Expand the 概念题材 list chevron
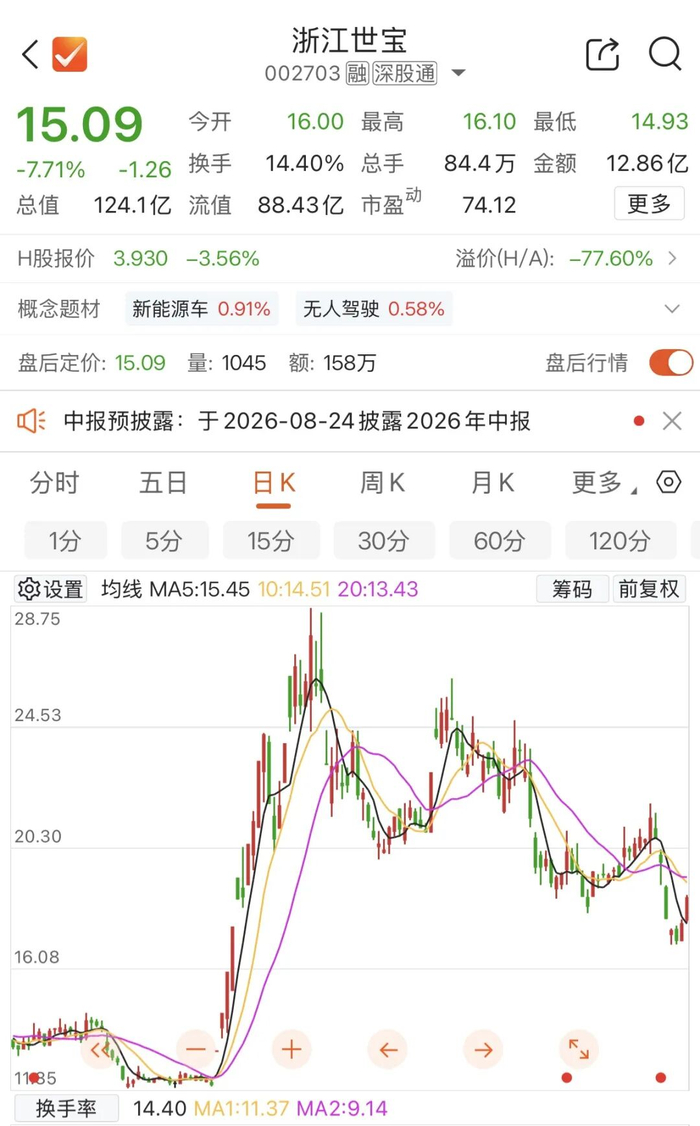This screenshot has width=700, height=1126. (x=672, y=309)
